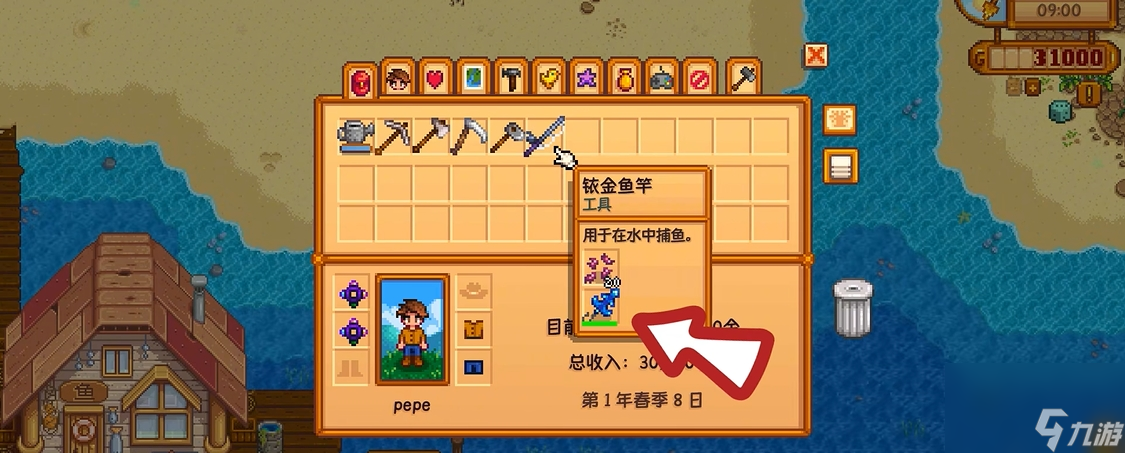Screen dimensions: 1125x453
Task: Switch to the purple star tab
Action: [585, 78]
